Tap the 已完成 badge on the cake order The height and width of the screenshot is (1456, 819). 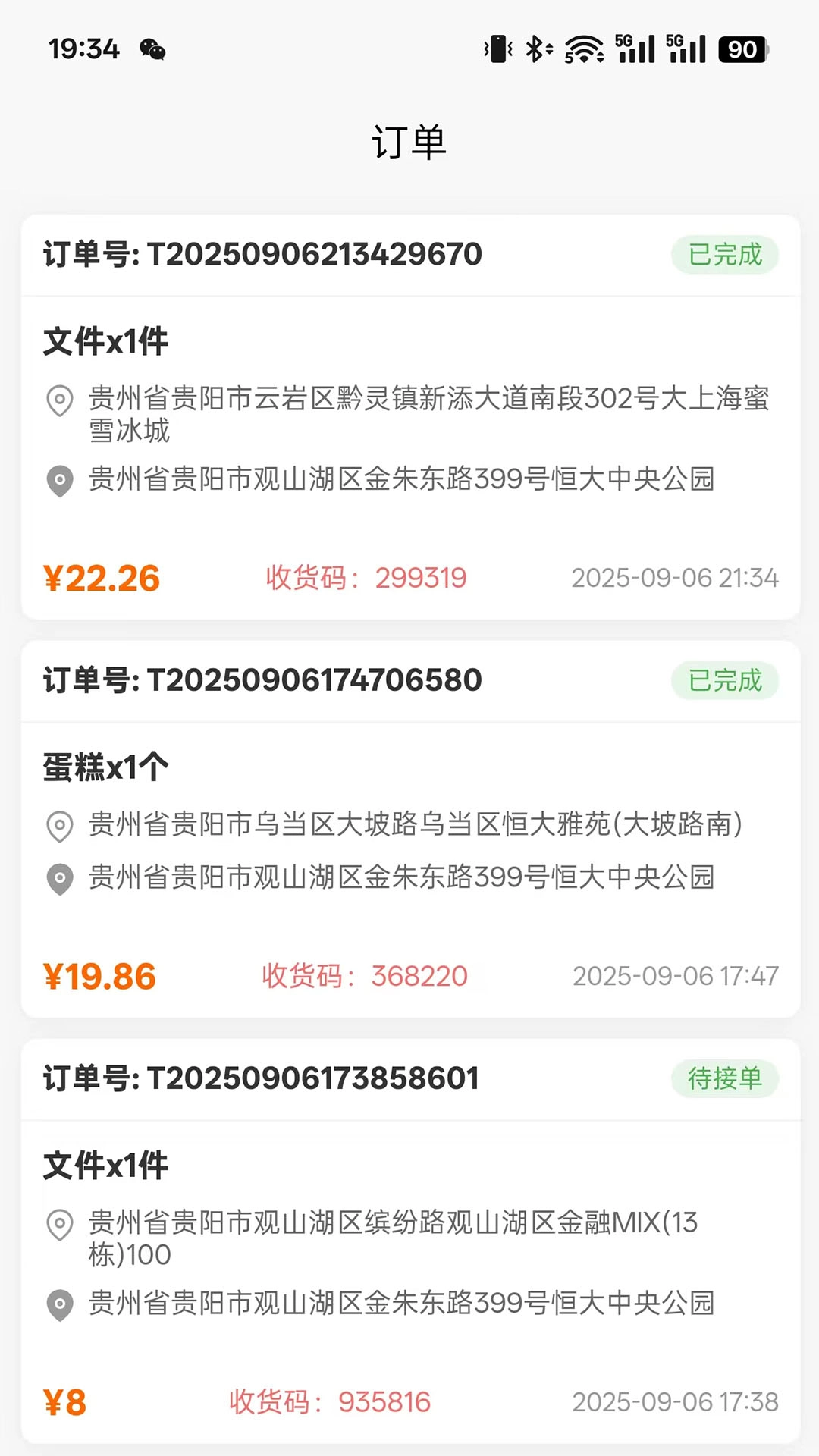click(724, 681)
